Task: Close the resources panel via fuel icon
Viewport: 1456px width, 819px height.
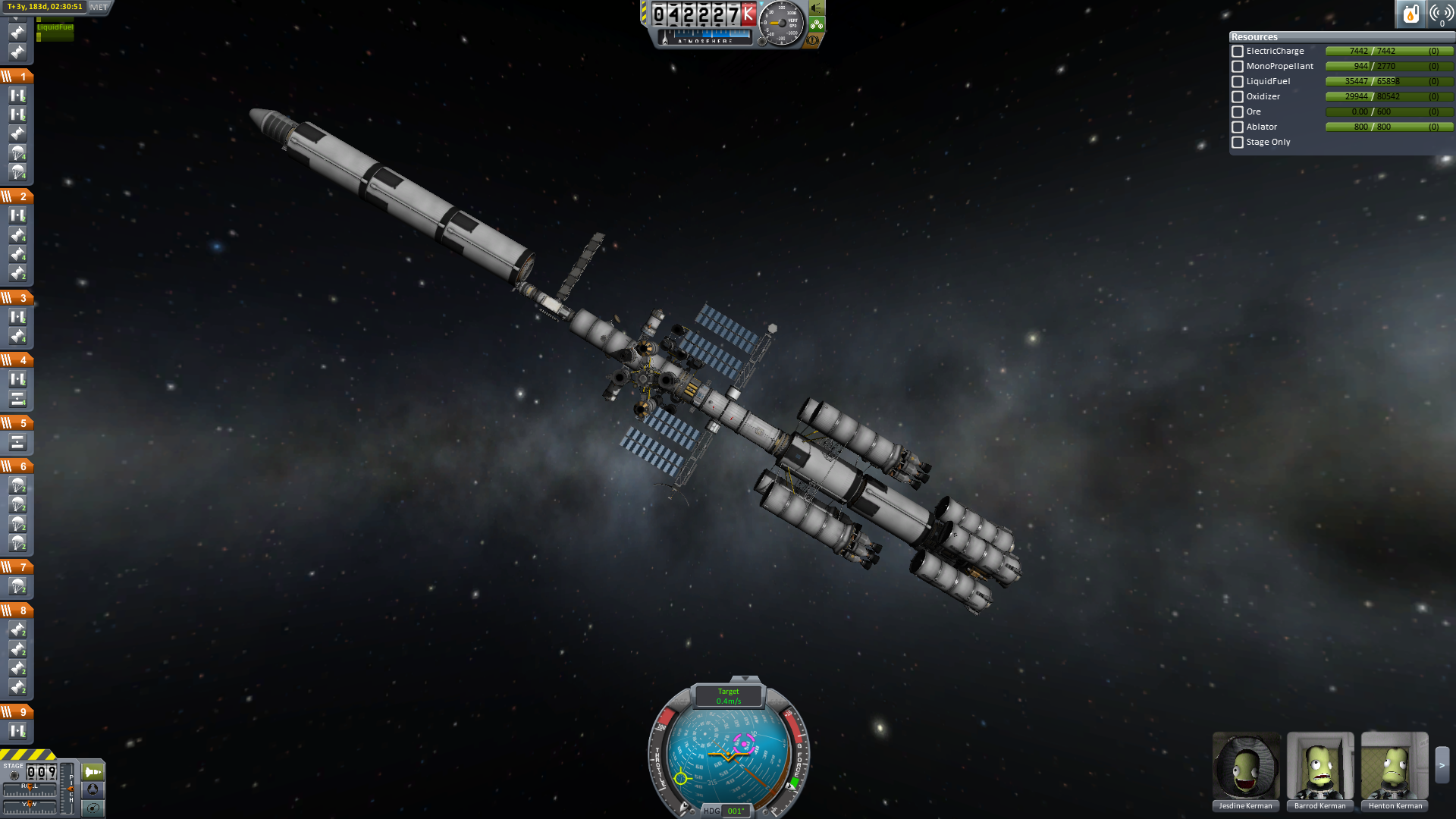Action: pos(1410,14)
